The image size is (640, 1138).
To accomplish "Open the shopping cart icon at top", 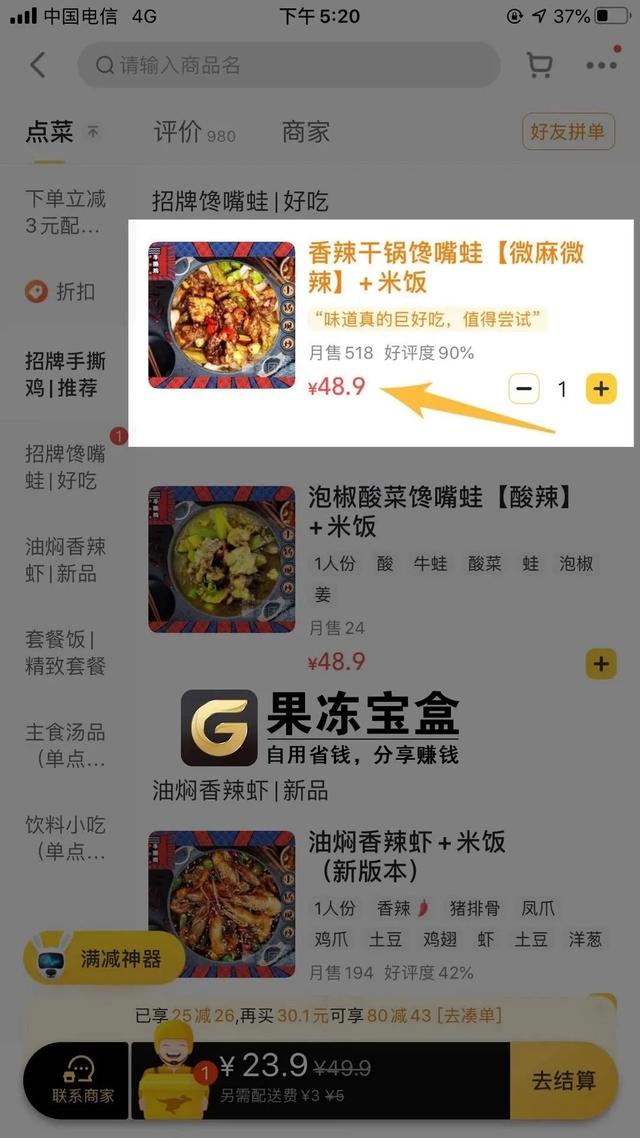I will [x=539, y=65].
